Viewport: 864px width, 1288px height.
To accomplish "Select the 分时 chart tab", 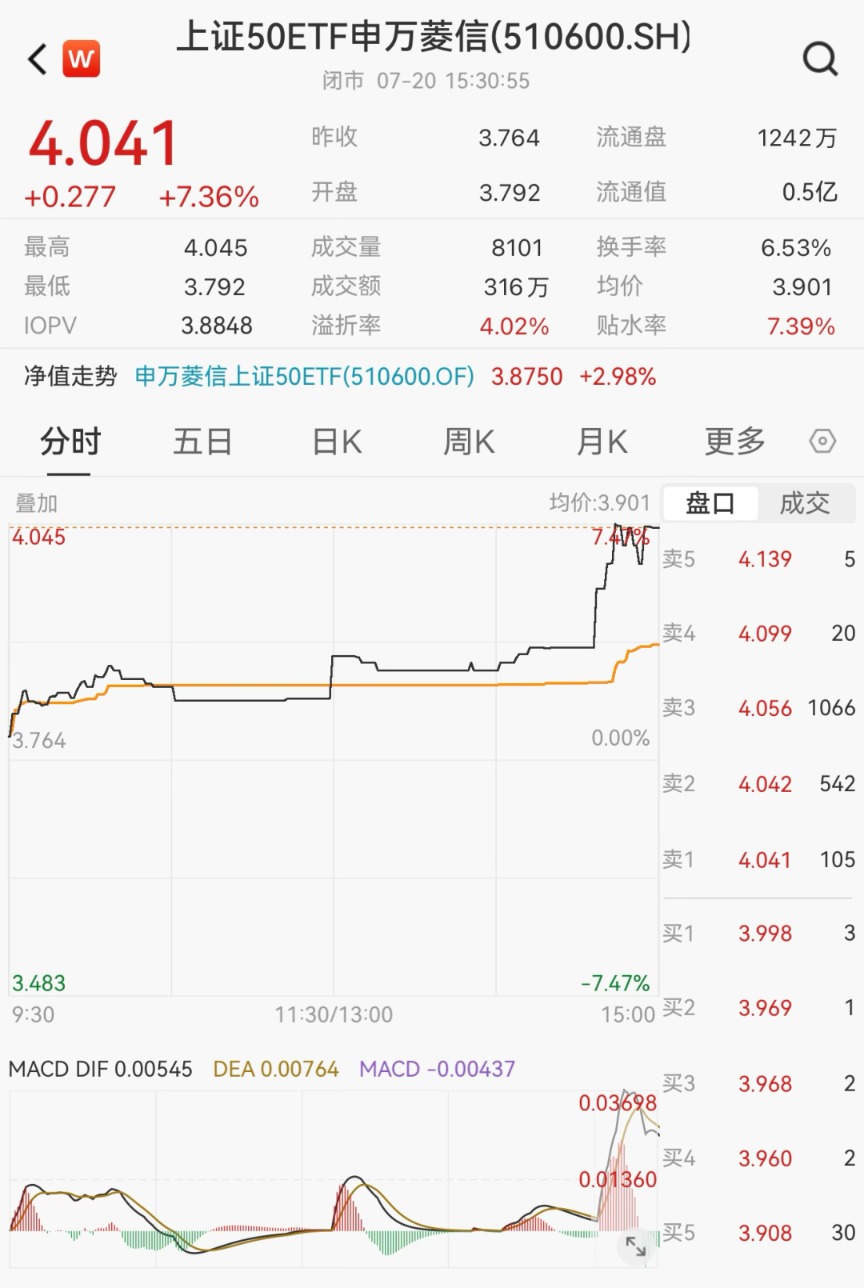I will point(70,441).
